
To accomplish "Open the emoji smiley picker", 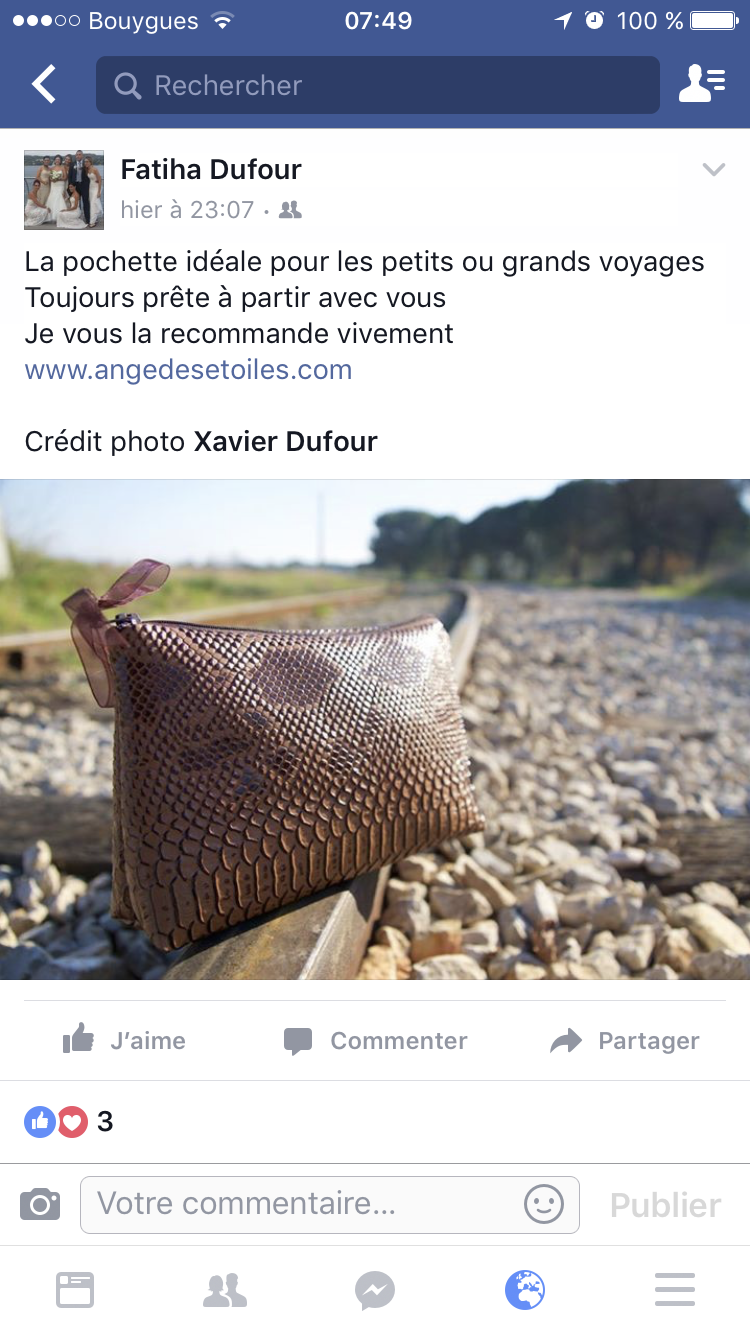I will pos(544,1204).
